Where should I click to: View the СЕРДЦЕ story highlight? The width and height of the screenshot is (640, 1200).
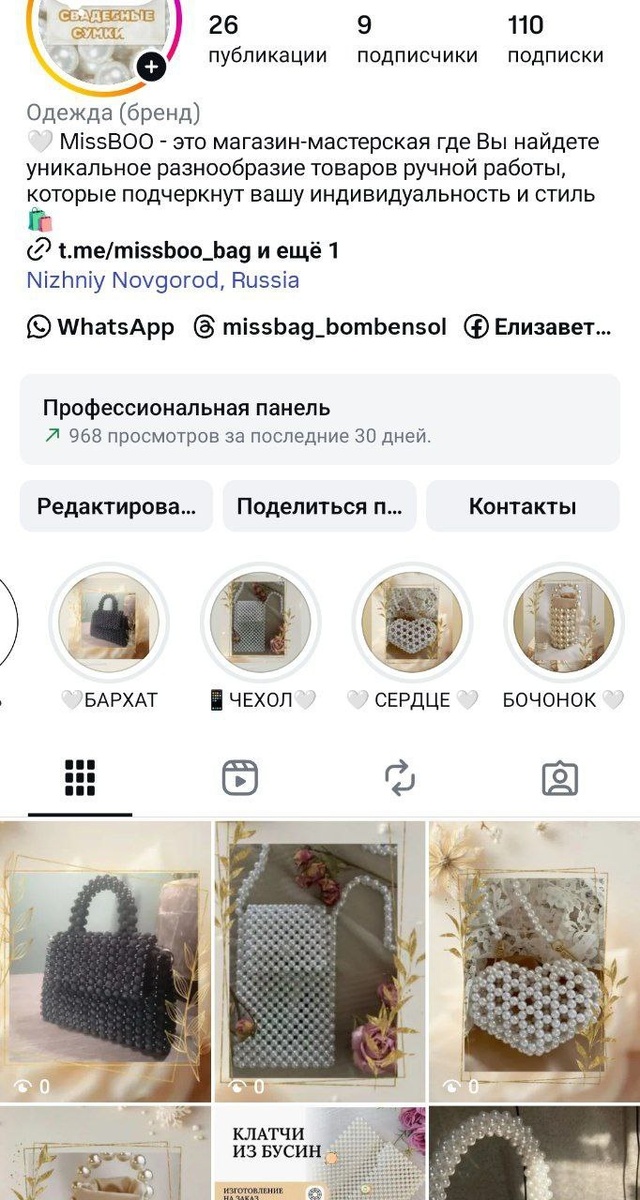click(x=411, y=624)
